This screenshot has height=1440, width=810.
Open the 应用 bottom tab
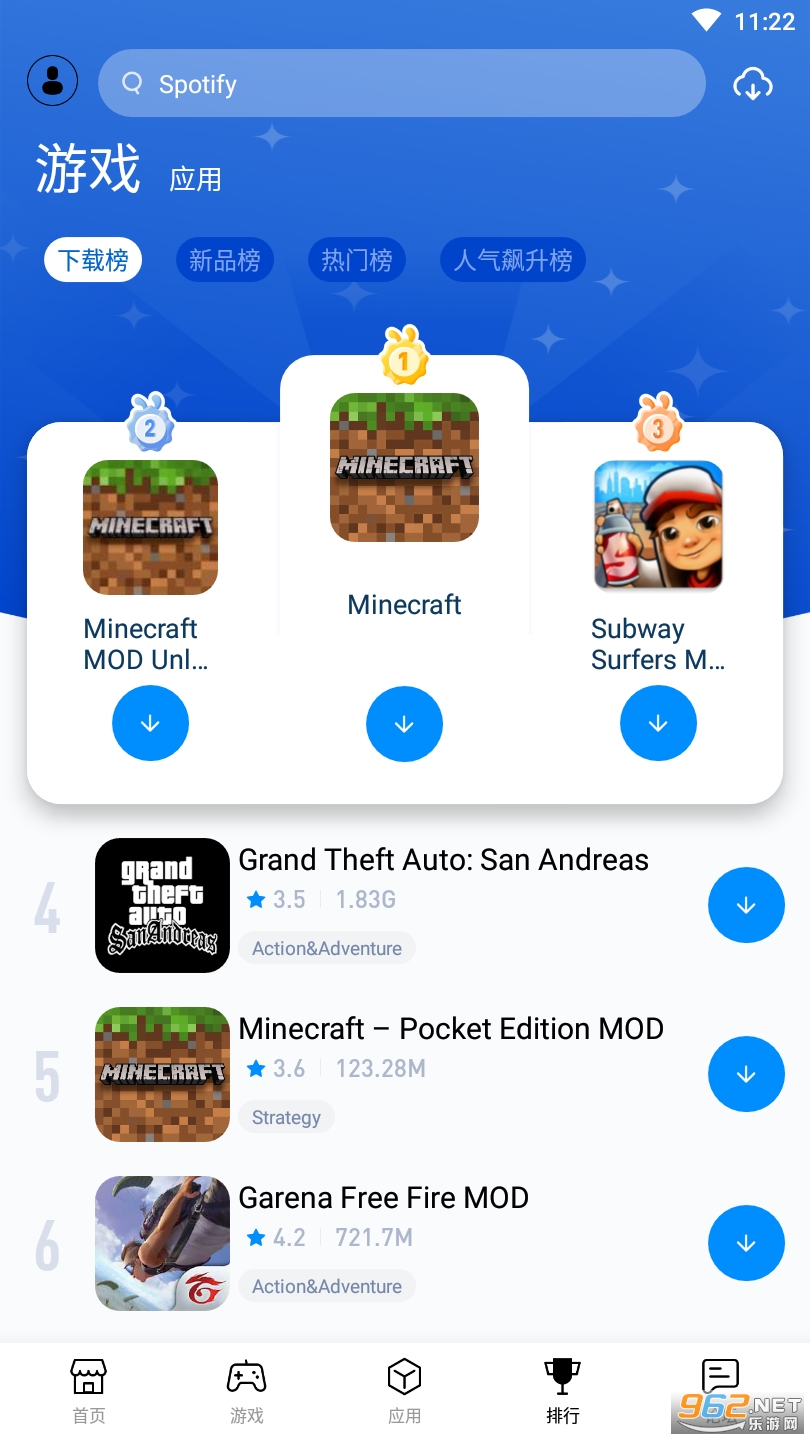point(404,1391)
